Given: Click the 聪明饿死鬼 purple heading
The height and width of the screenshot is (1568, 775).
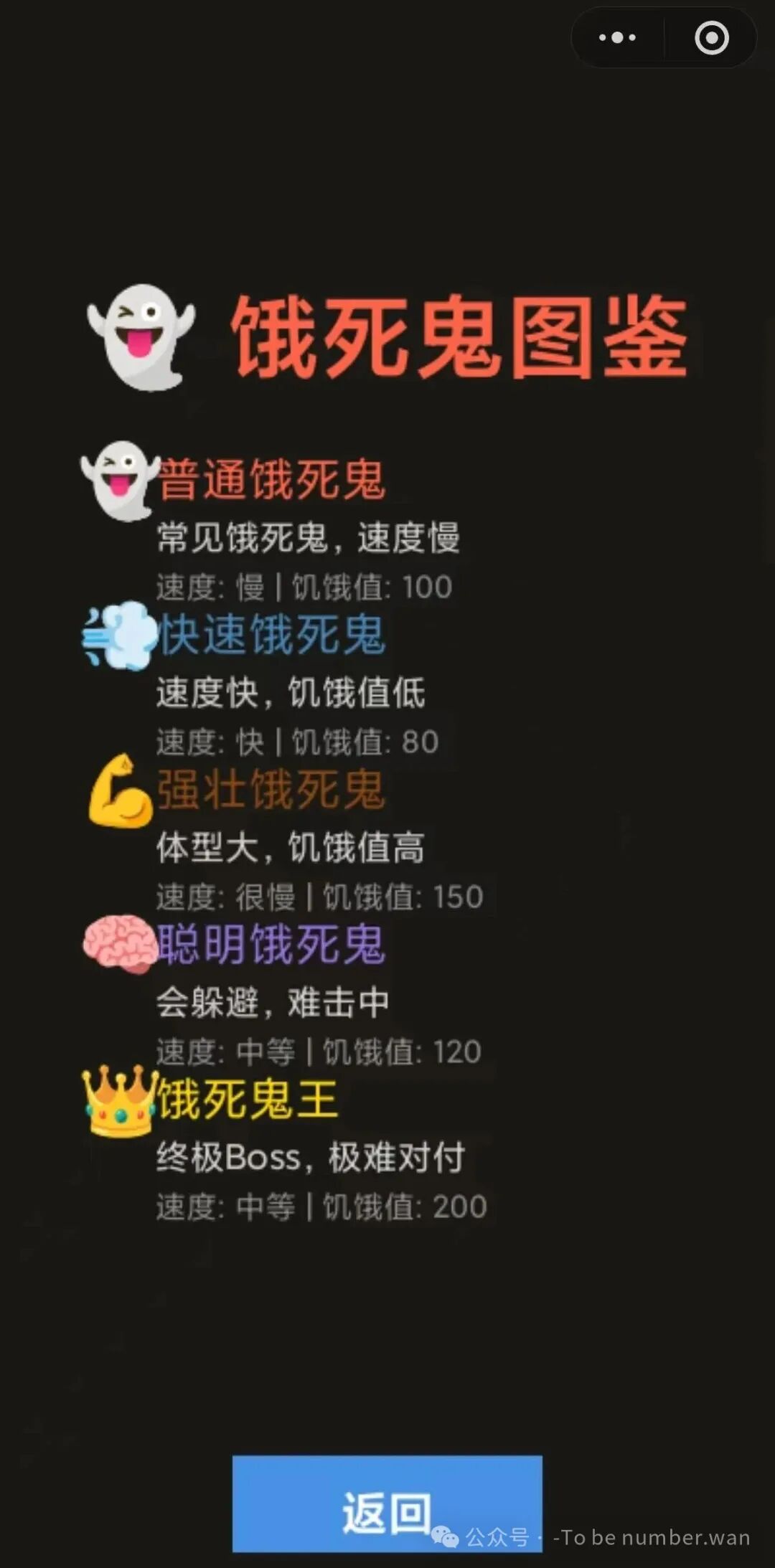Looking at the screenshot, I should point(273,945).
